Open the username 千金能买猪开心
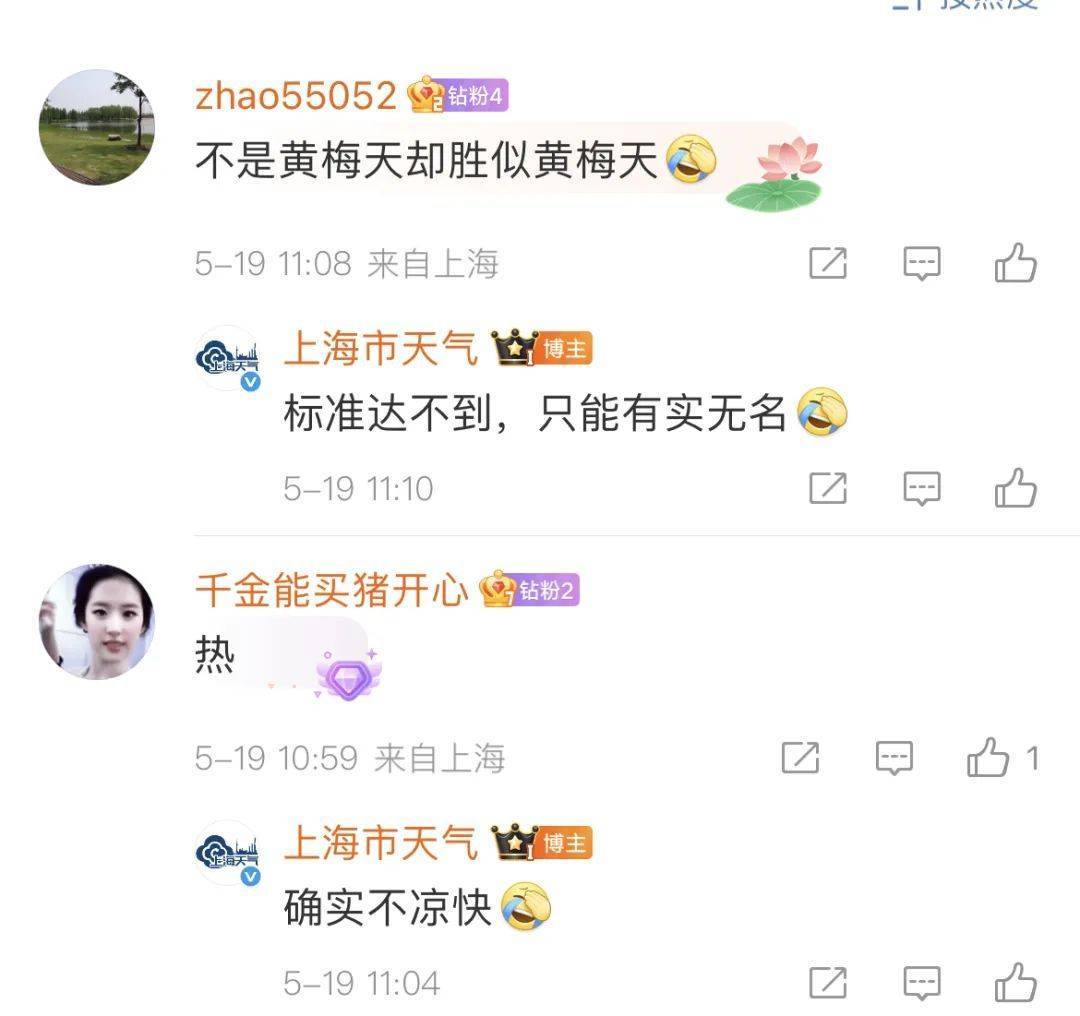Screen dimensions: 1080x1016 [x=332, y=591]
